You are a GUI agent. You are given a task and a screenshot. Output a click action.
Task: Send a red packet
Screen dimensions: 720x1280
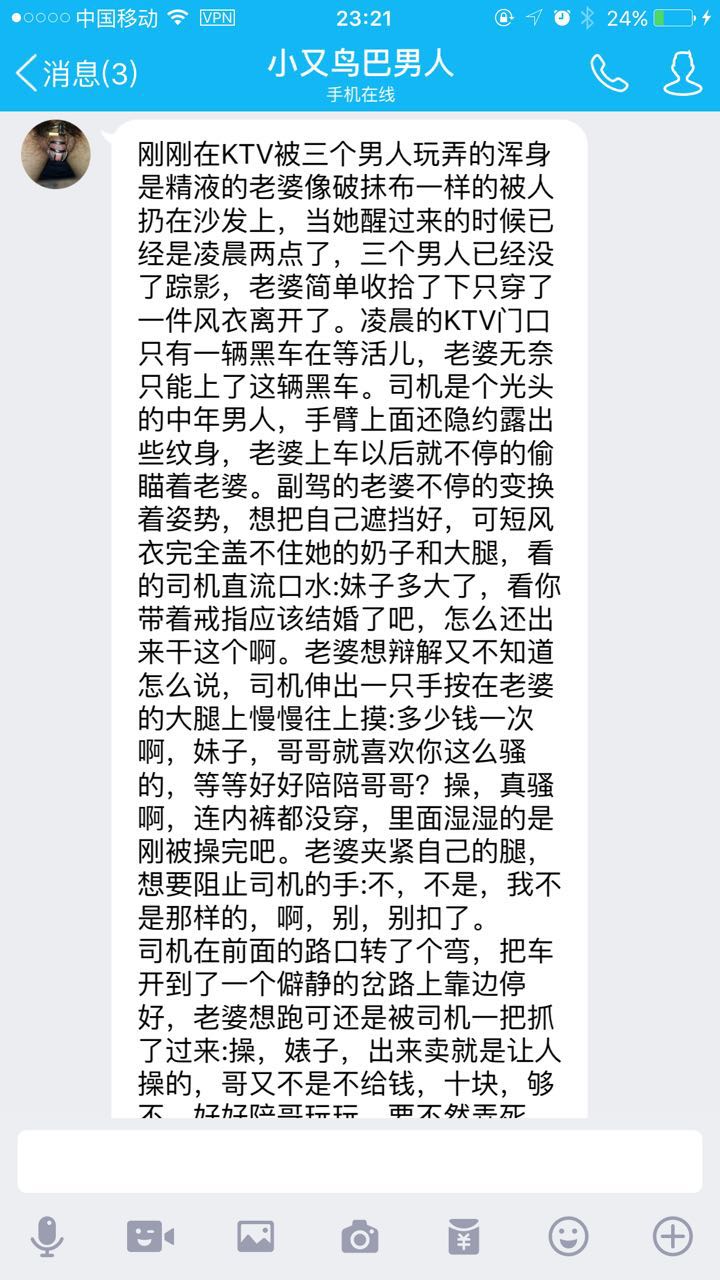(x=463, y=1237)
